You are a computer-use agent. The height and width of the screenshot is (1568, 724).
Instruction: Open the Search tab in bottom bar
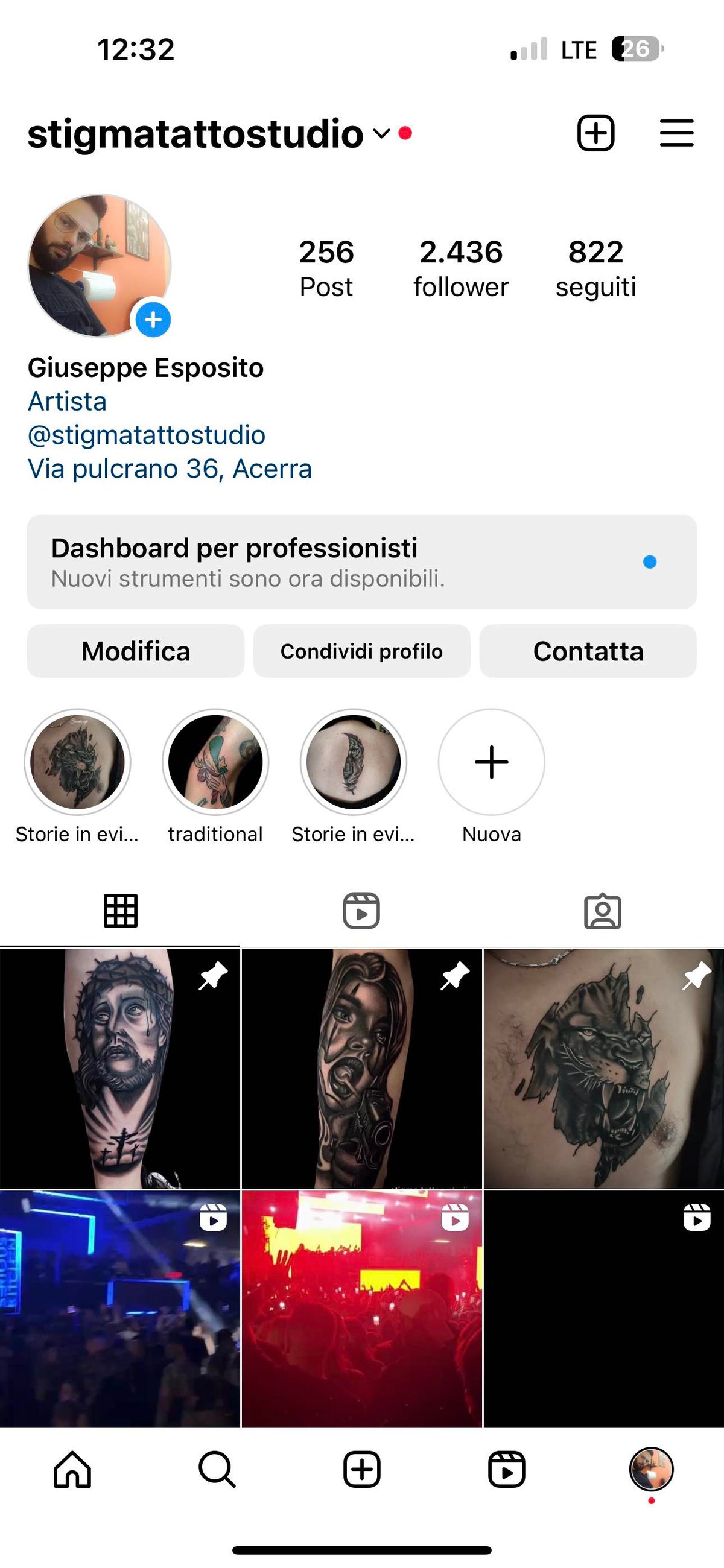point(217,1468)
